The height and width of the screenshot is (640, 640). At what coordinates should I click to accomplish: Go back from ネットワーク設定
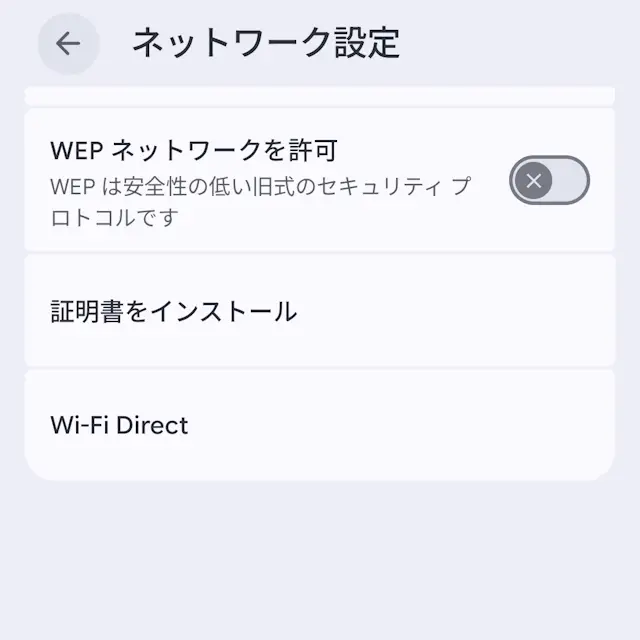(x=68, y=43)
